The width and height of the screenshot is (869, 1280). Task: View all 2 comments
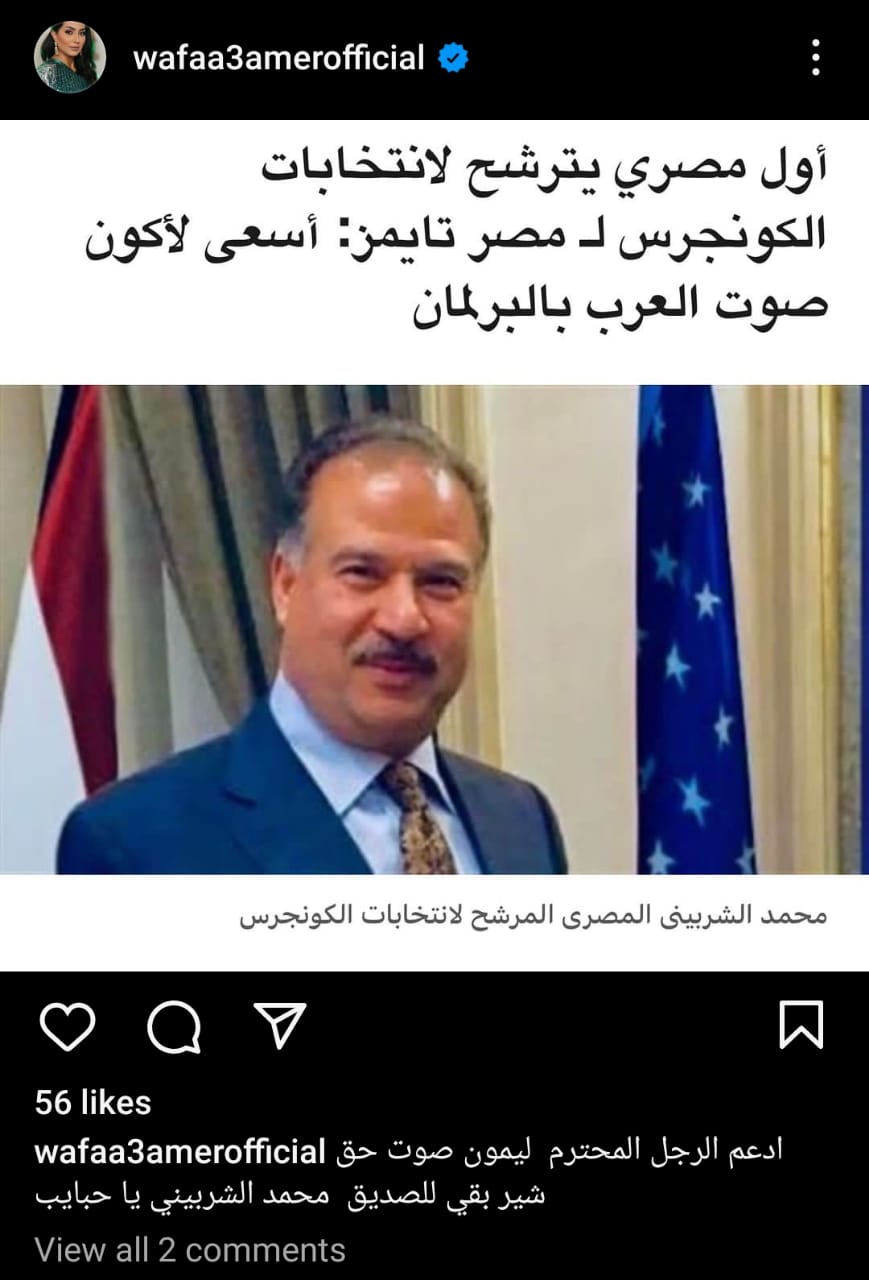(x=190, y=1249)
